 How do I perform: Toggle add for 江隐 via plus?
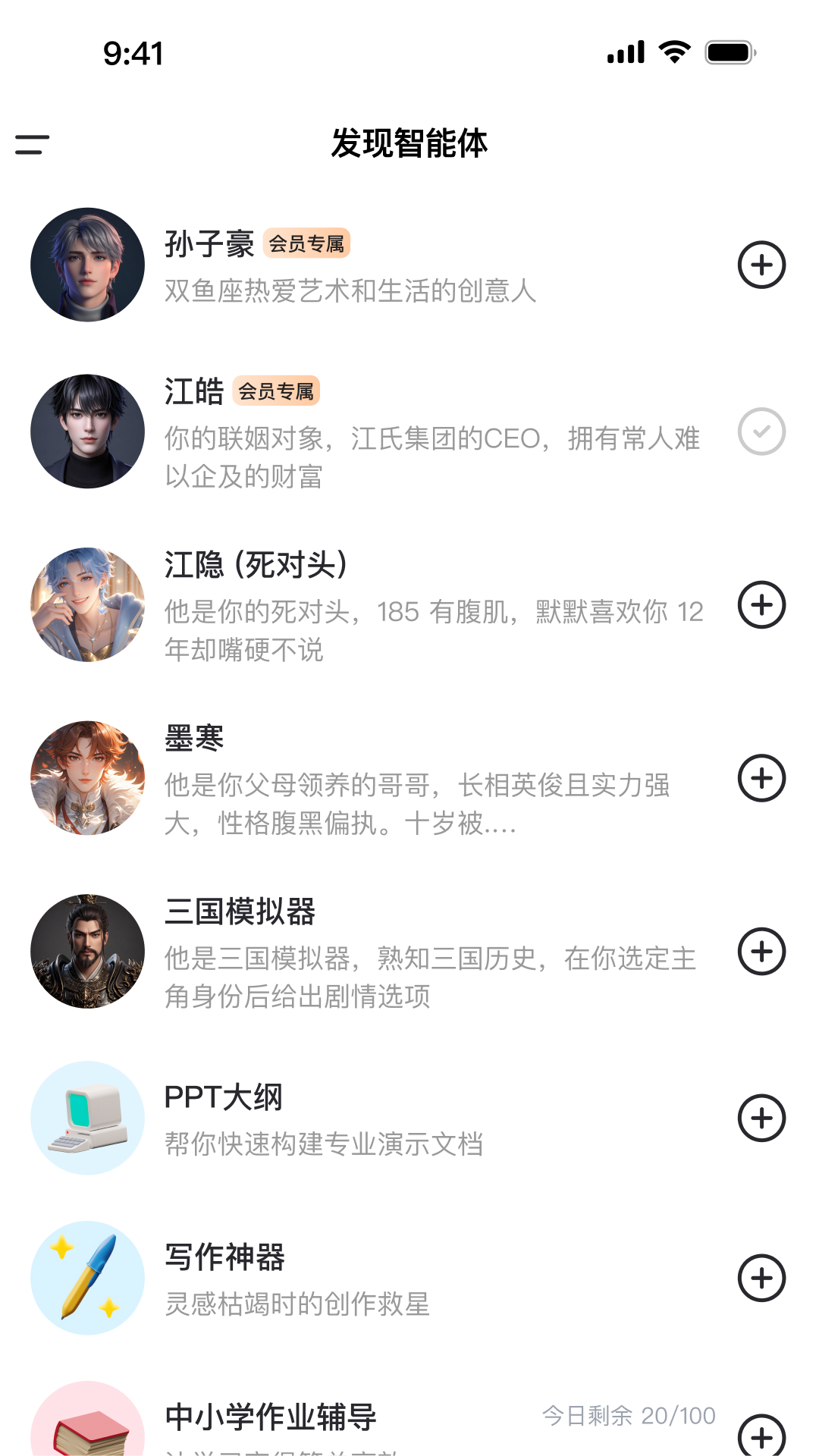[x=761, y=604]
